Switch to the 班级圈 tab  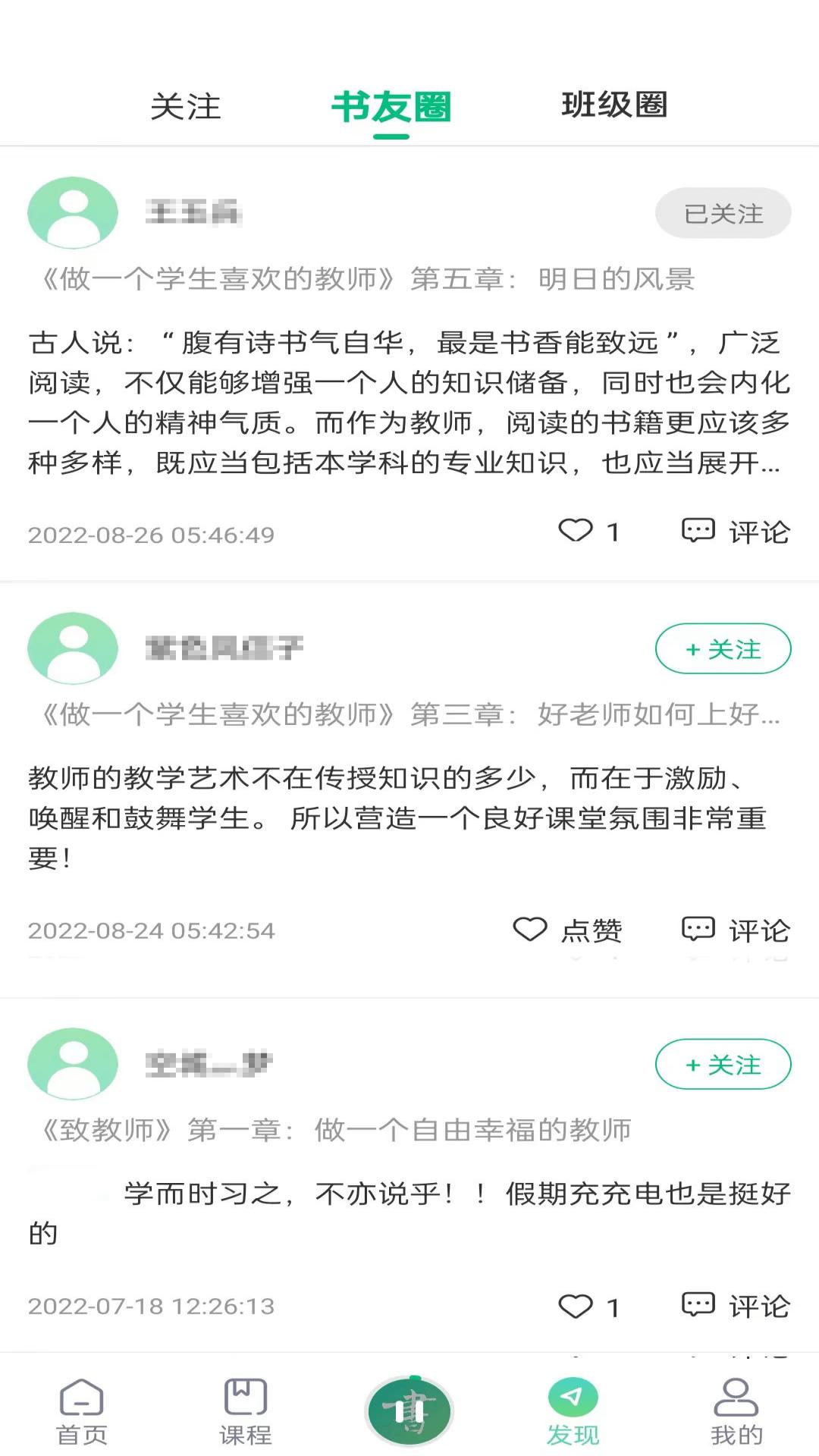614,105
